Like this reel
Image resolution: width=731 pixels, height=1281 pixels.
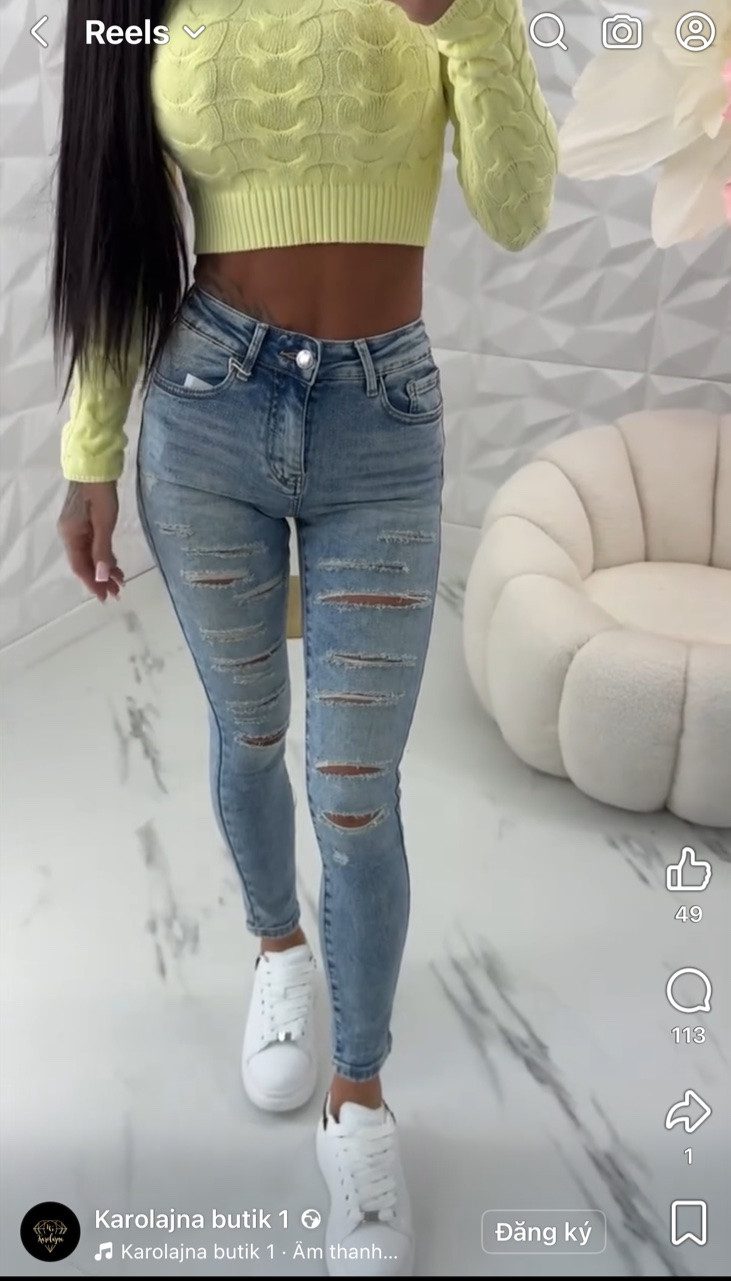click(688, 870)
